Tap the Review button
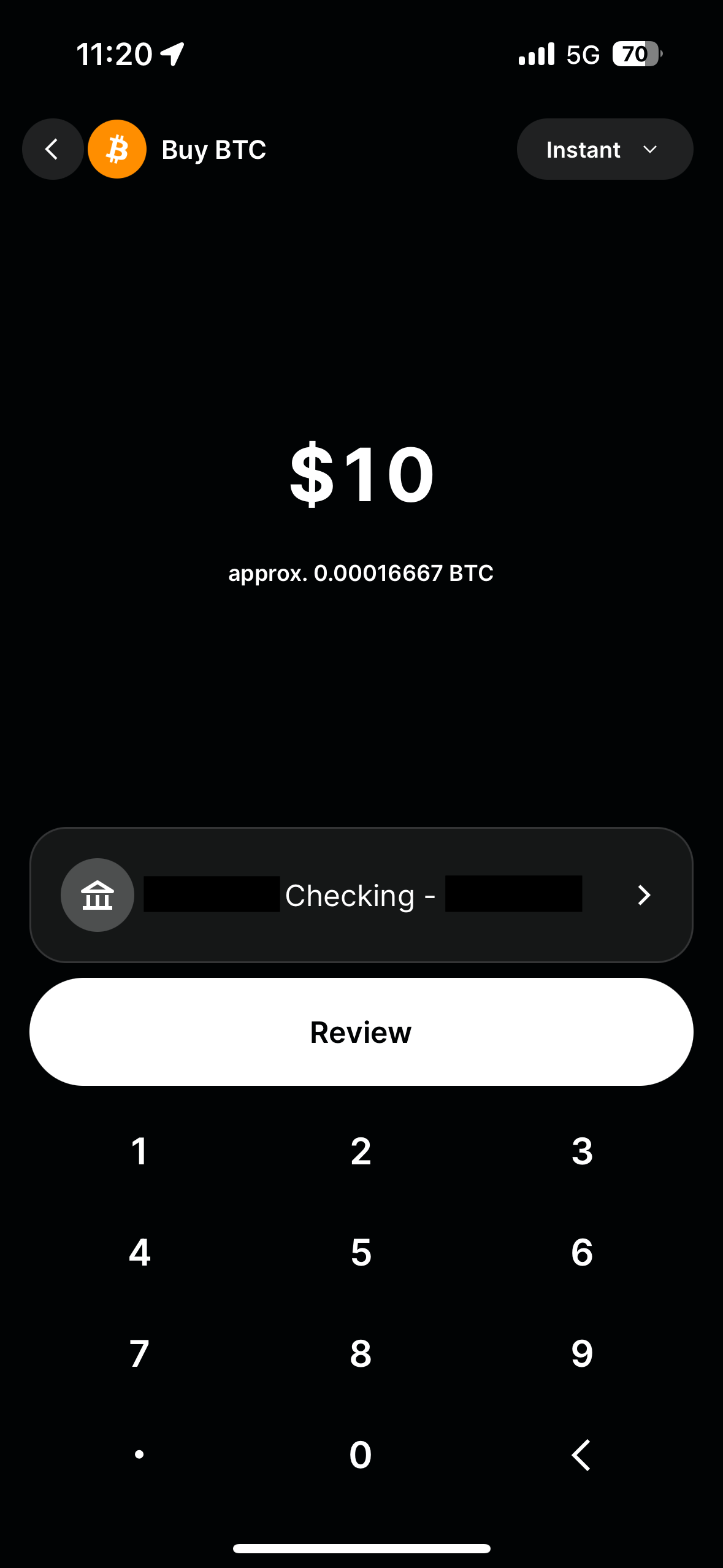 (x=361, y=1032)
